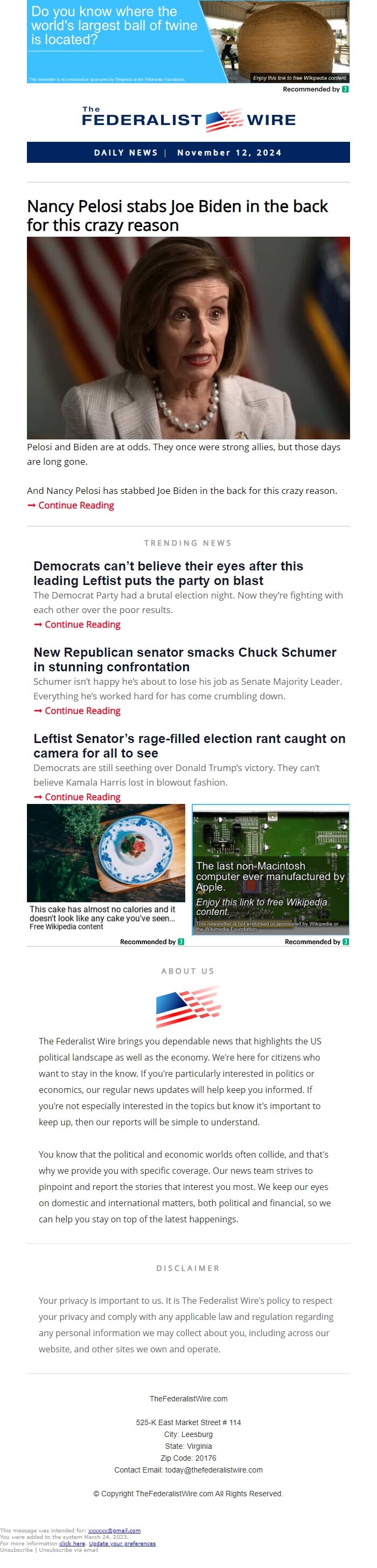Open the Nancy Pelosi stabs Joe Biden headline
Image resolution: width=377 pixels, height=1568 pixels.
[177, 215]
